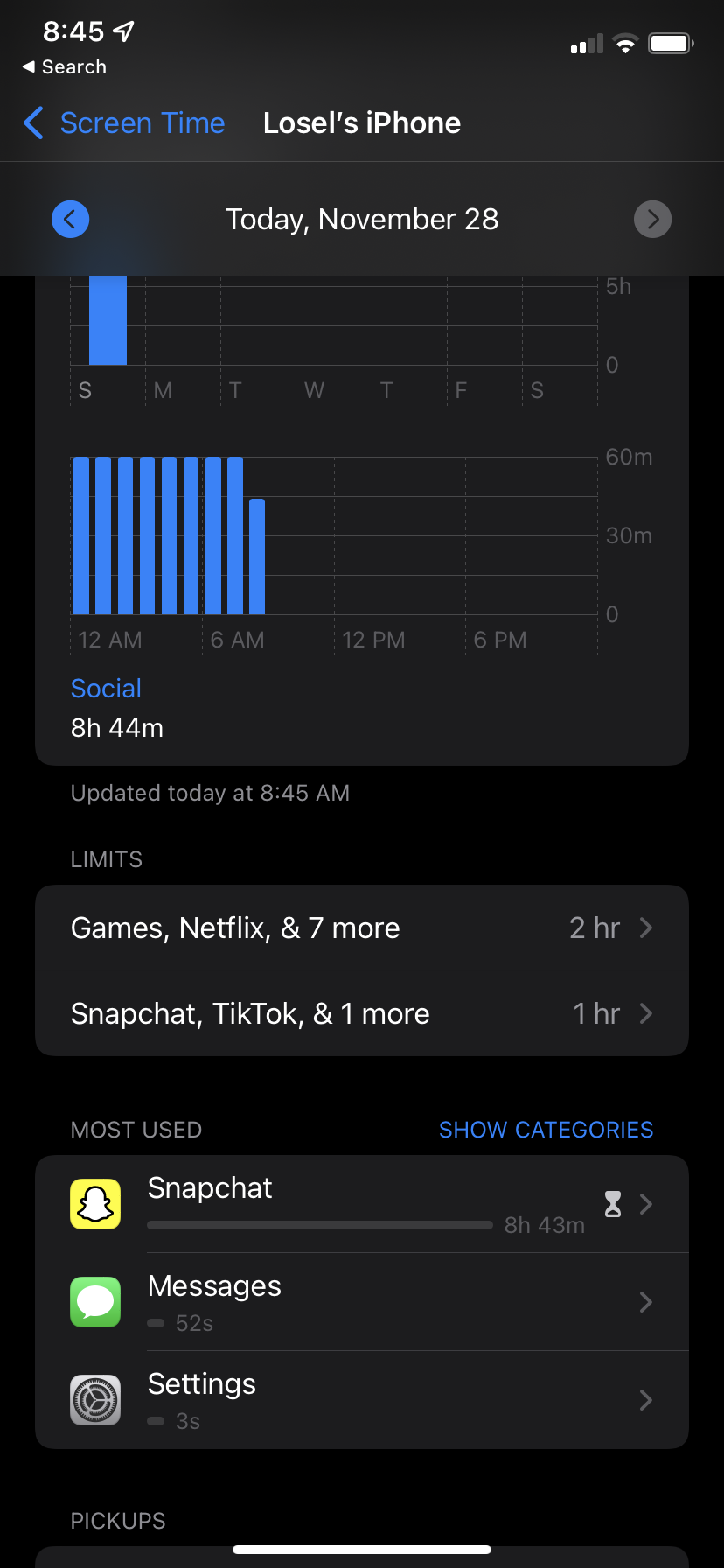The image size is (724, 1568).
Task: Go back to Screen Time
Action: (124, 123)
